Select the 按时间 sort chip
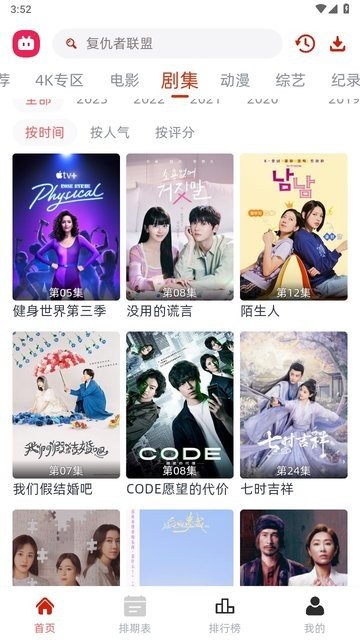Image resolution: width=360 pixels, height=640 pixels. 44,132
